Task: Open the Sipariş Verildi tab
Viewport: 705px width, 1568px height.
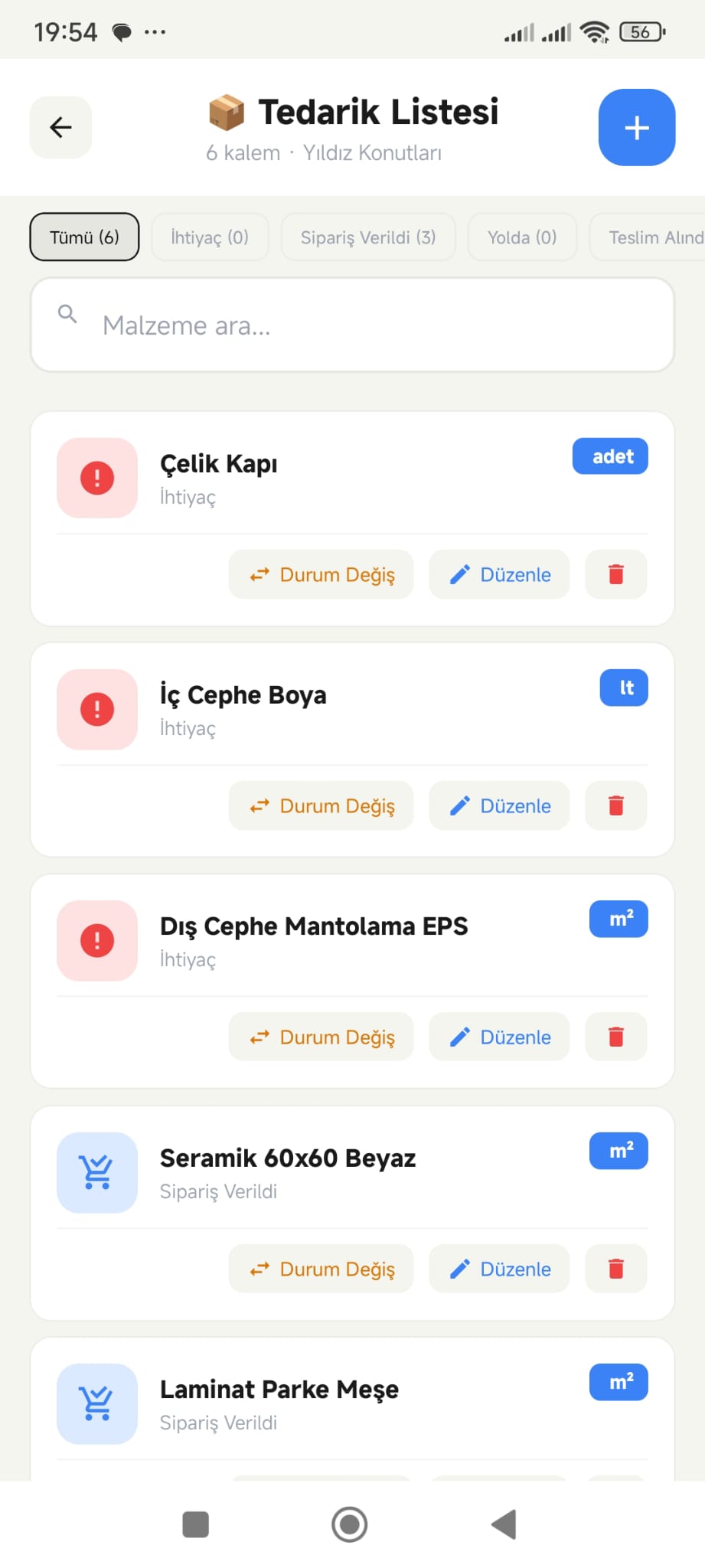Action: pos(367,237)
